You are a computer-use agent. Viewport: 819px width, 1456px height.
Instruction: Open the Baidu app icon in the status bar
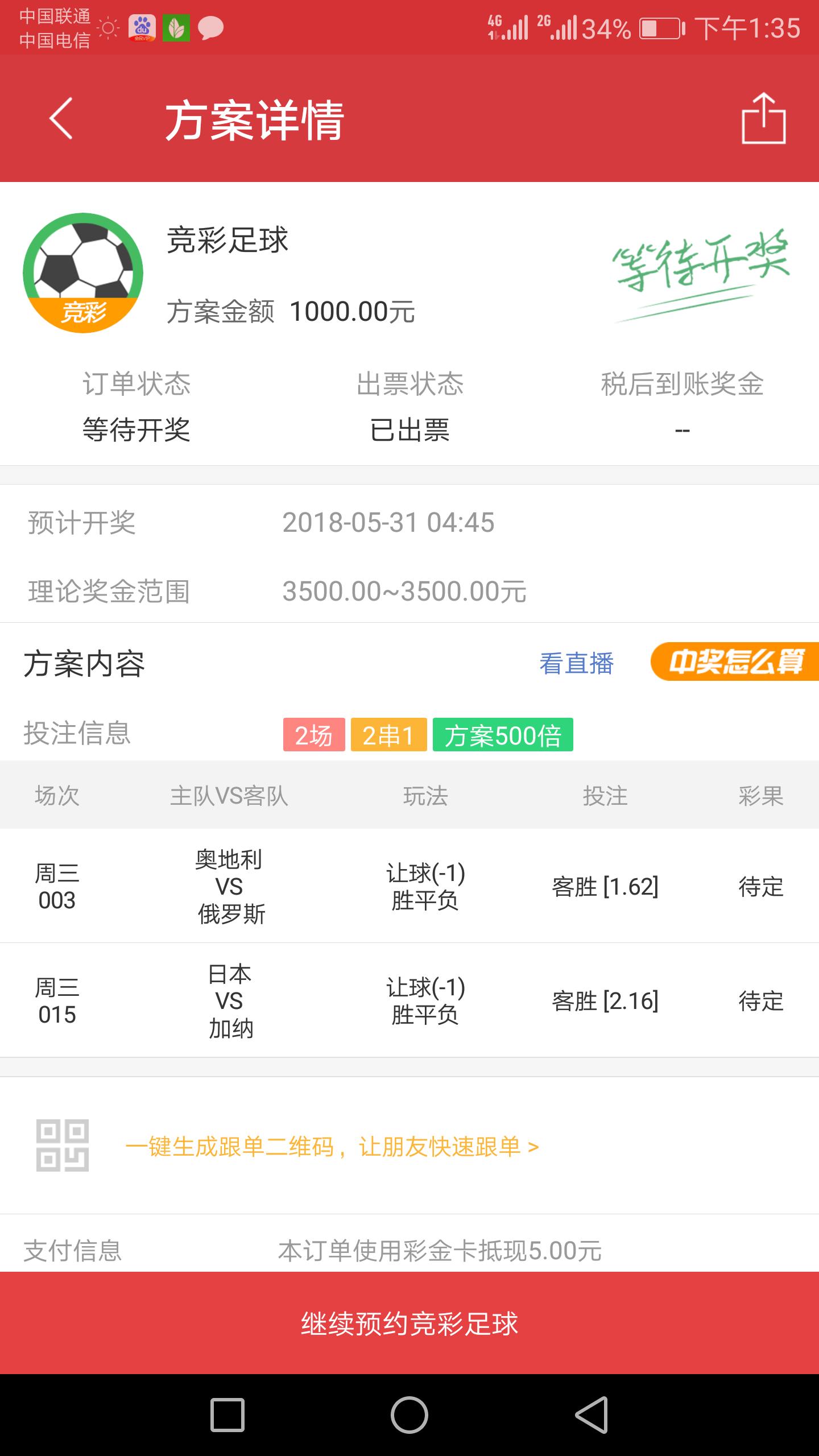[142, 27]
